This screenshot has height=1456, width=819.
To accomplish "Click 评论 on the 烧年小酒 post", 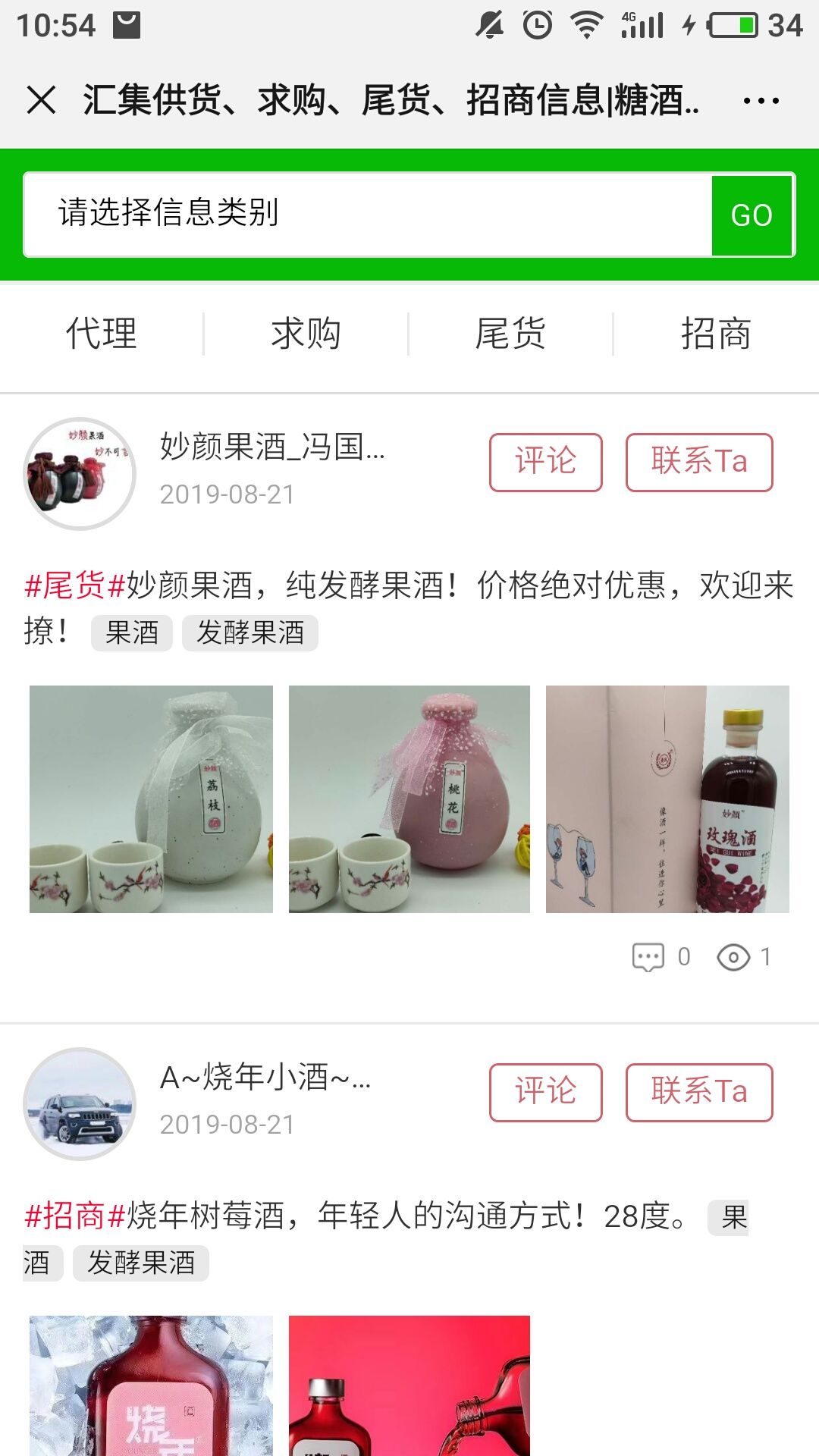I will coord(544,1092).
